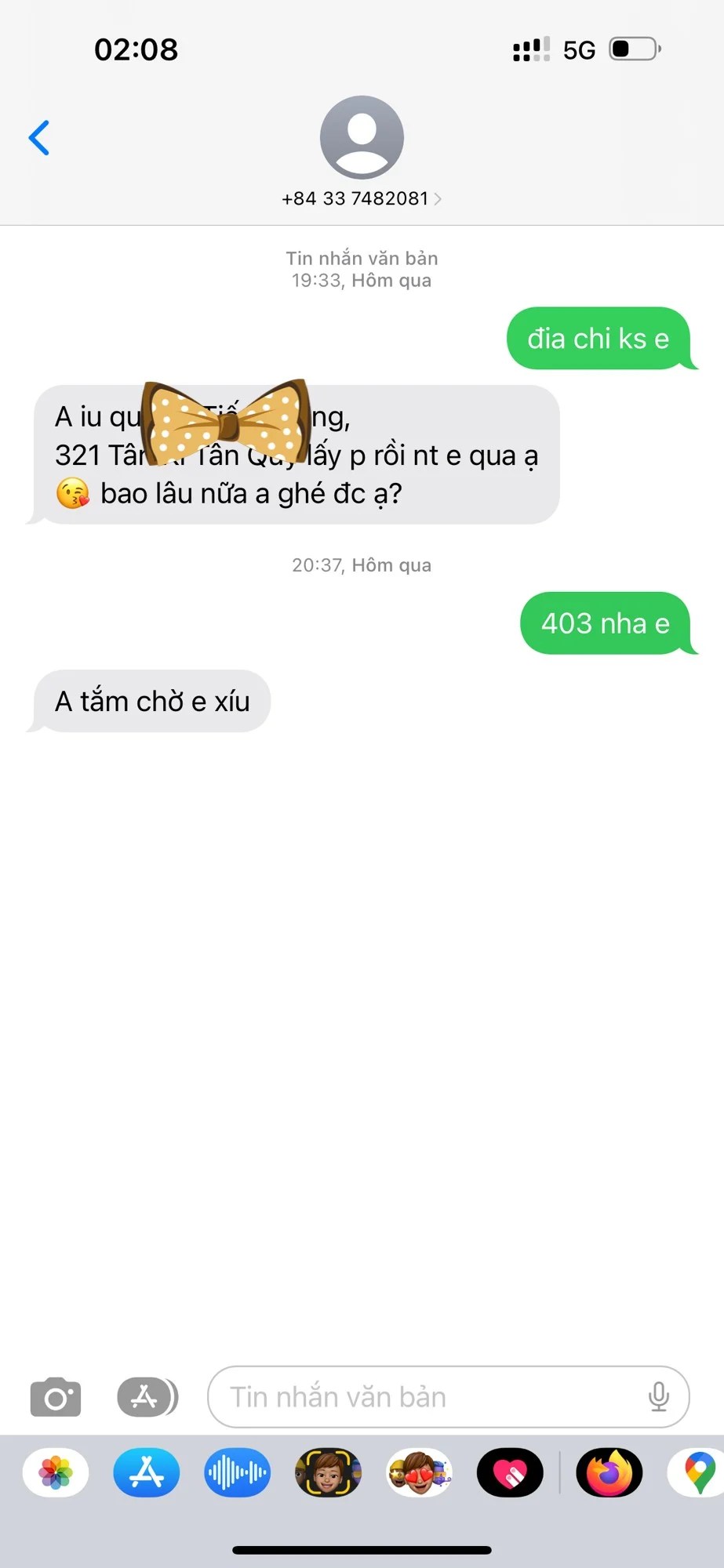Image resolution: width=724 pixels, height=1568 pixels.
Task: Open the Photos app in the drawer
Action: [56, 1472]
